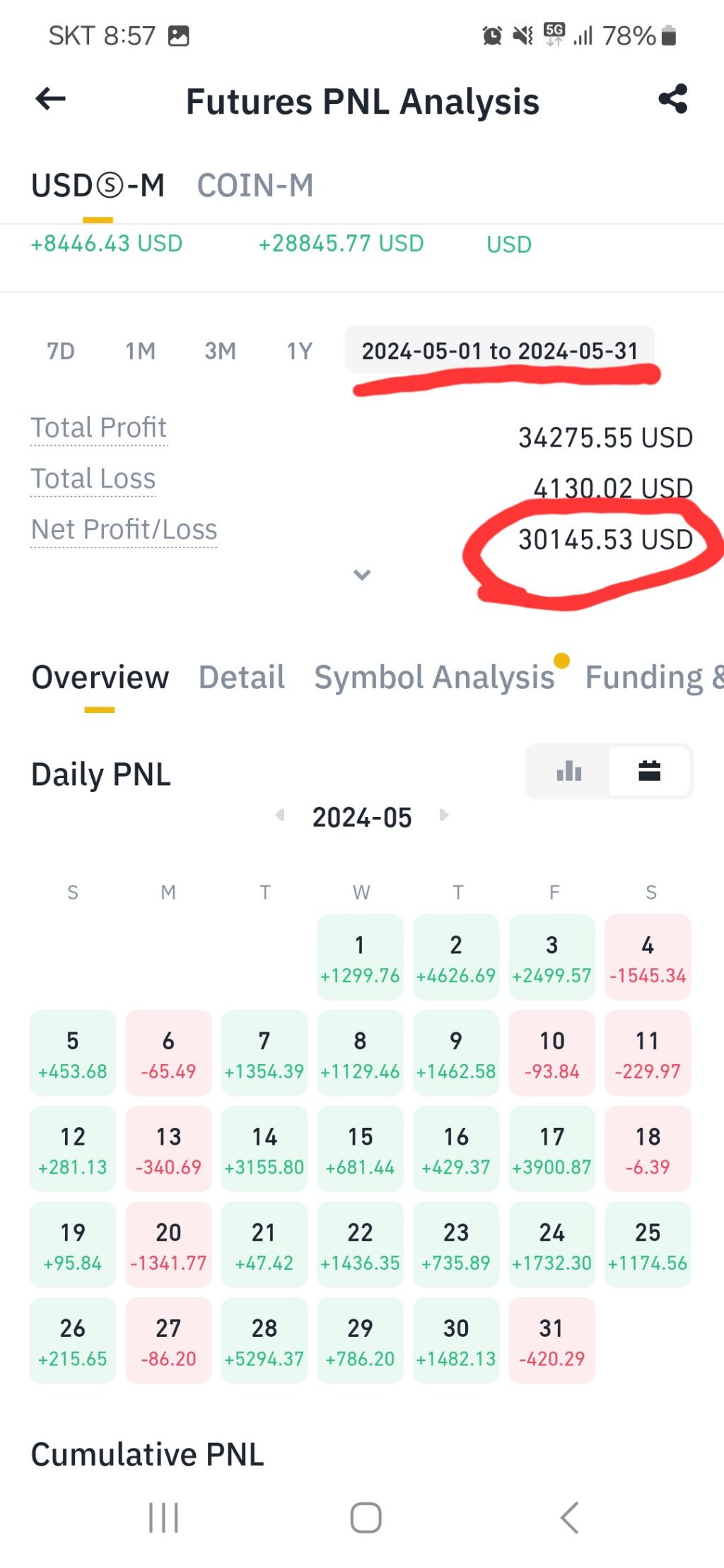Select the USDⓈ-M tab
724x1568 pixels.
coord(98,186)
